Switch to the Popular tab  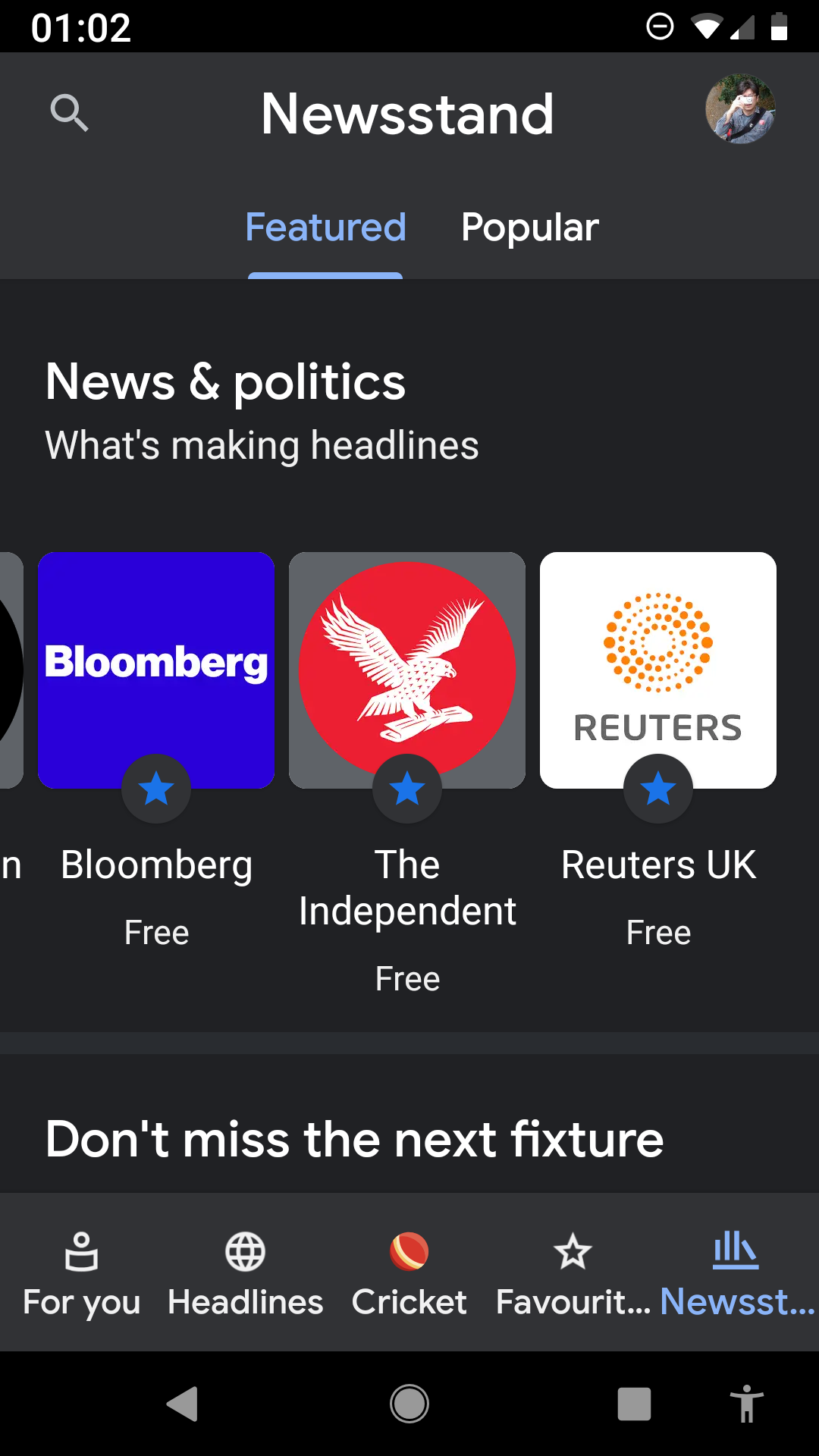pos(529,227)
